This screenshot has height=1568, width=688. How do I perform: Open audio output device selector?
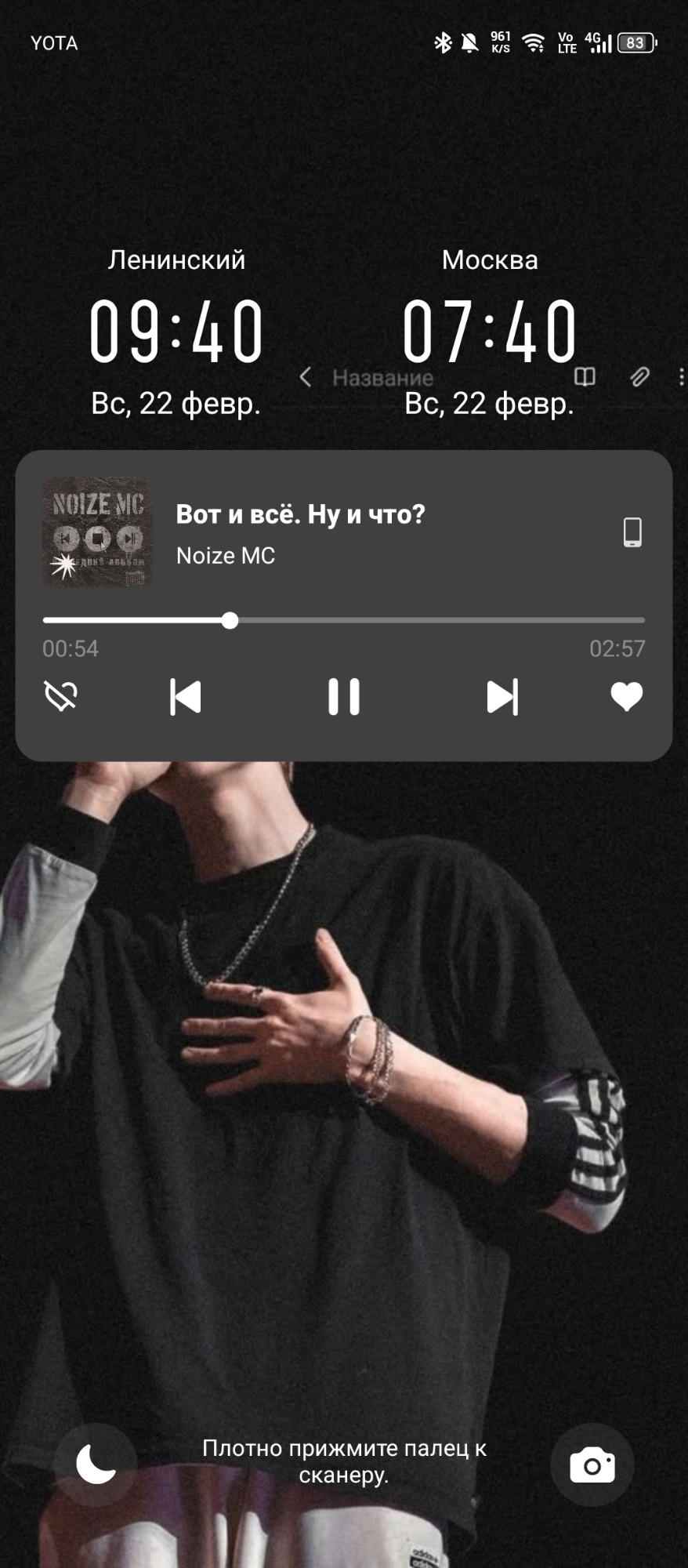(x=632, y=532)
